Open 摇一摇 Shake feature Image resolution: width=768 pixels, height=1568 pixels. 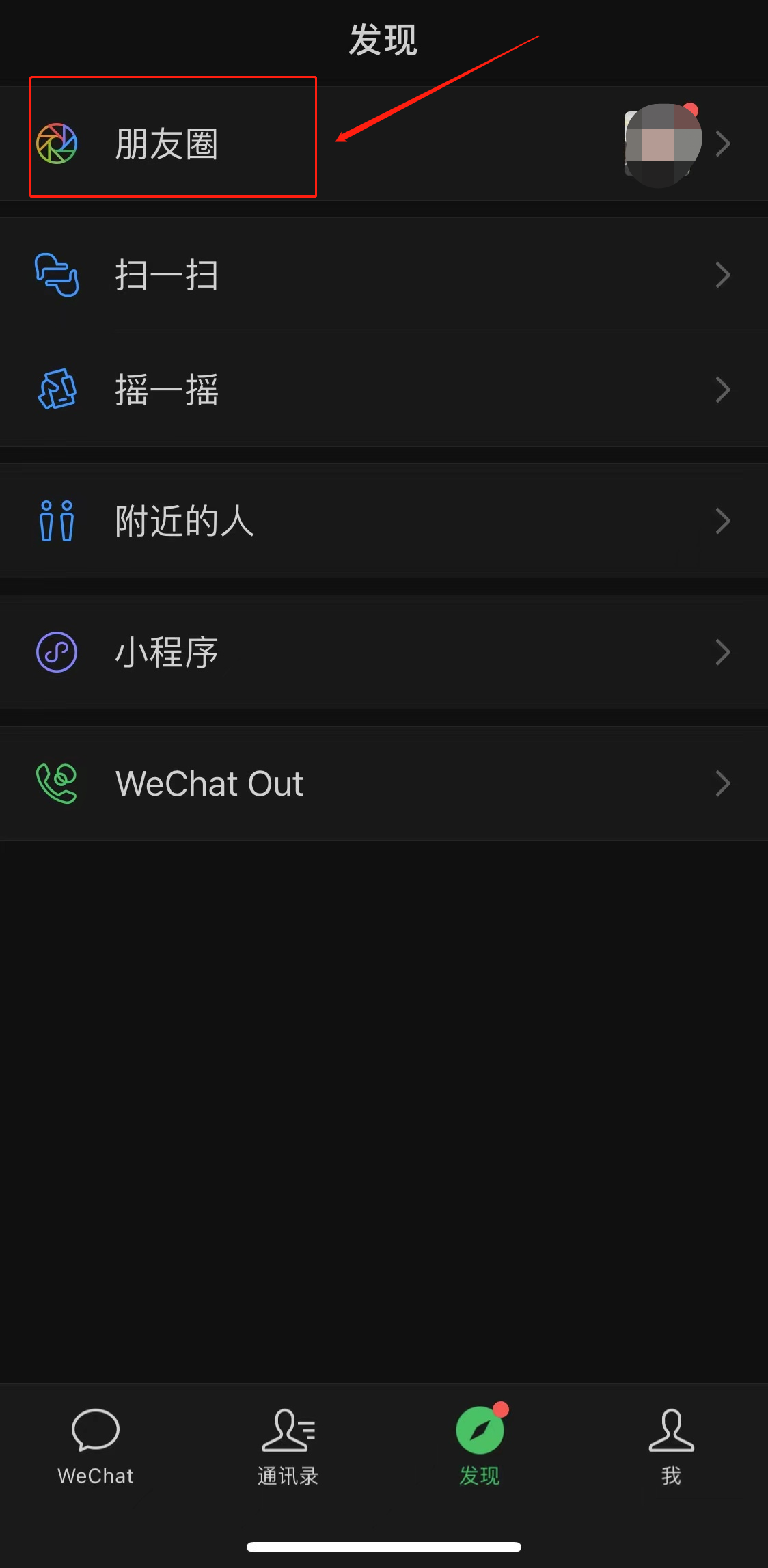click(x=167, y=390)
